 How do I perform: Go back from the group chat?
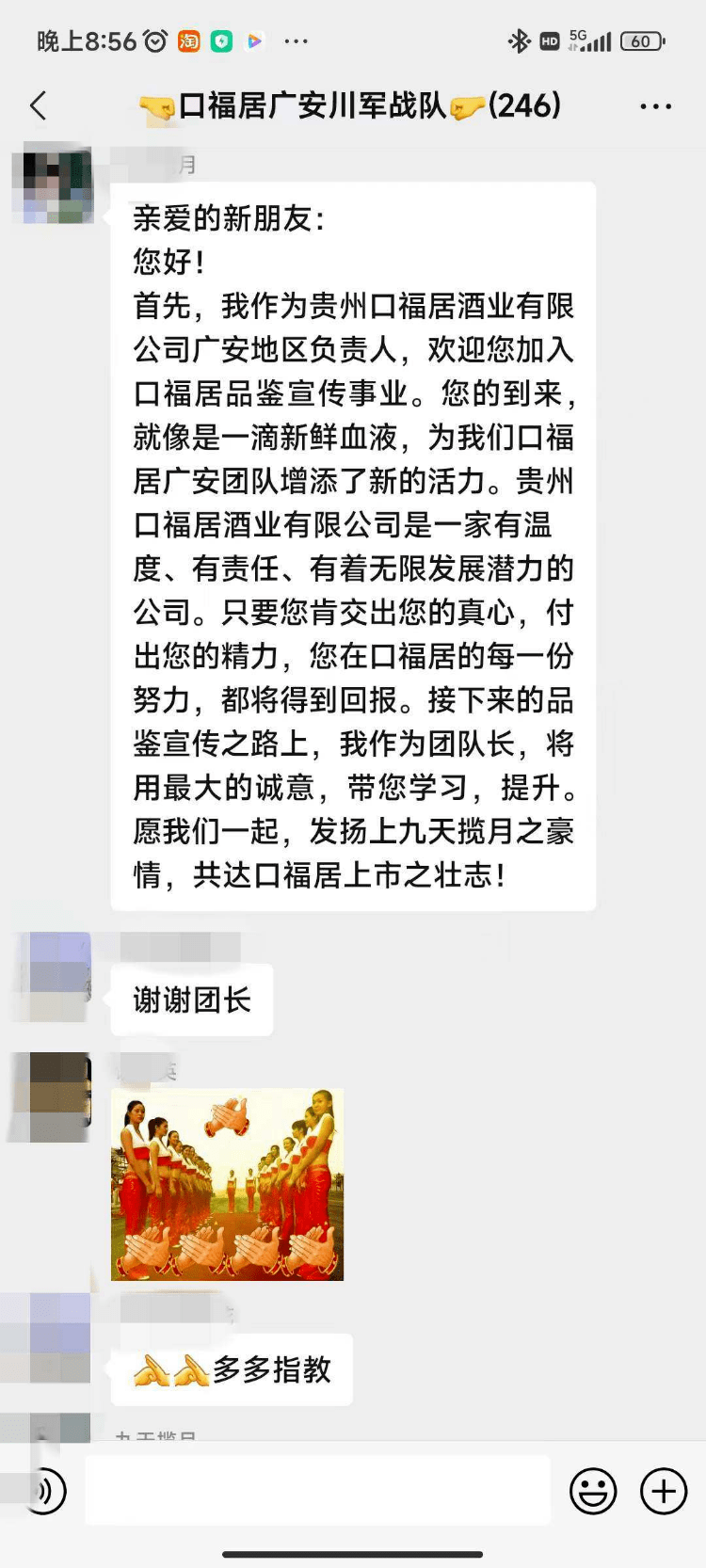(39, 105)
